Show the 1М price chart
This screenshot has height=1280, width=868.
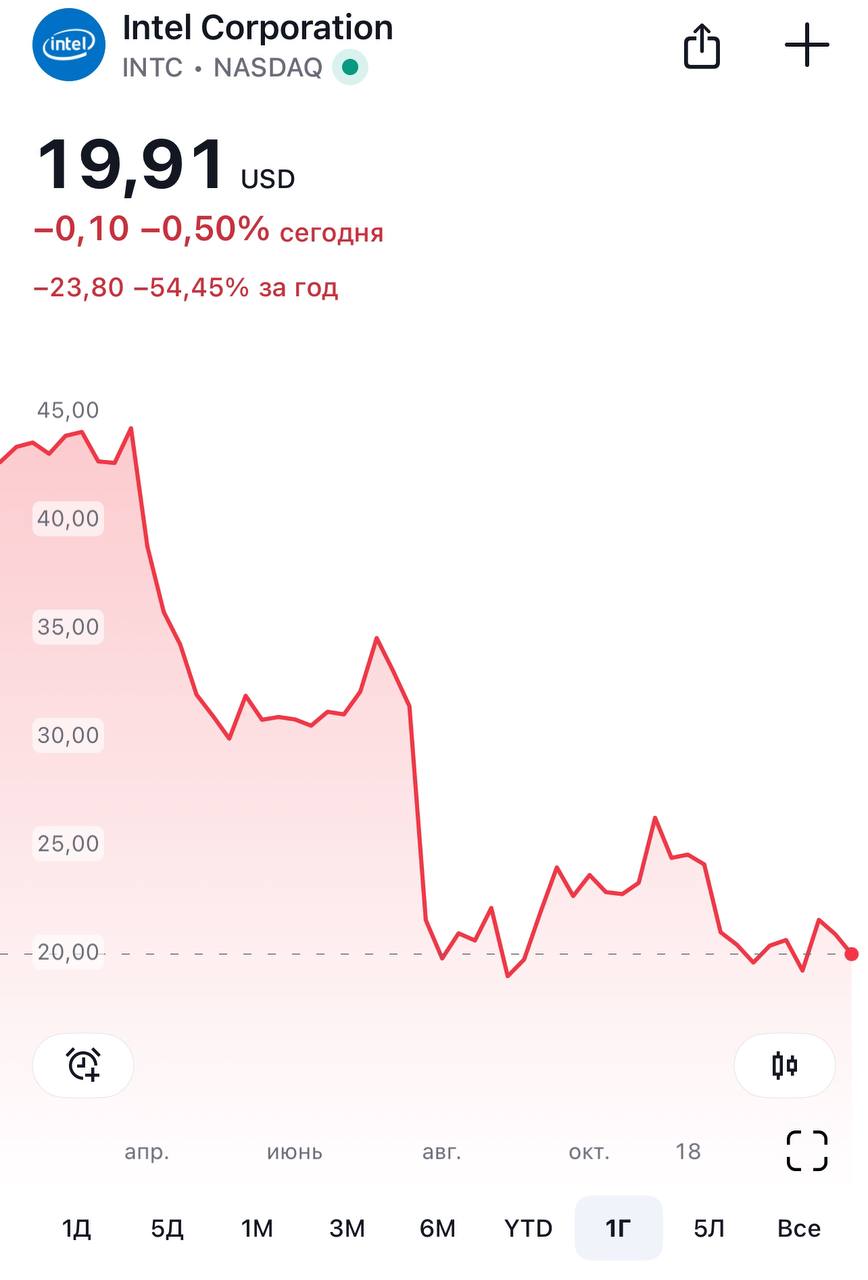[257, 1228]
